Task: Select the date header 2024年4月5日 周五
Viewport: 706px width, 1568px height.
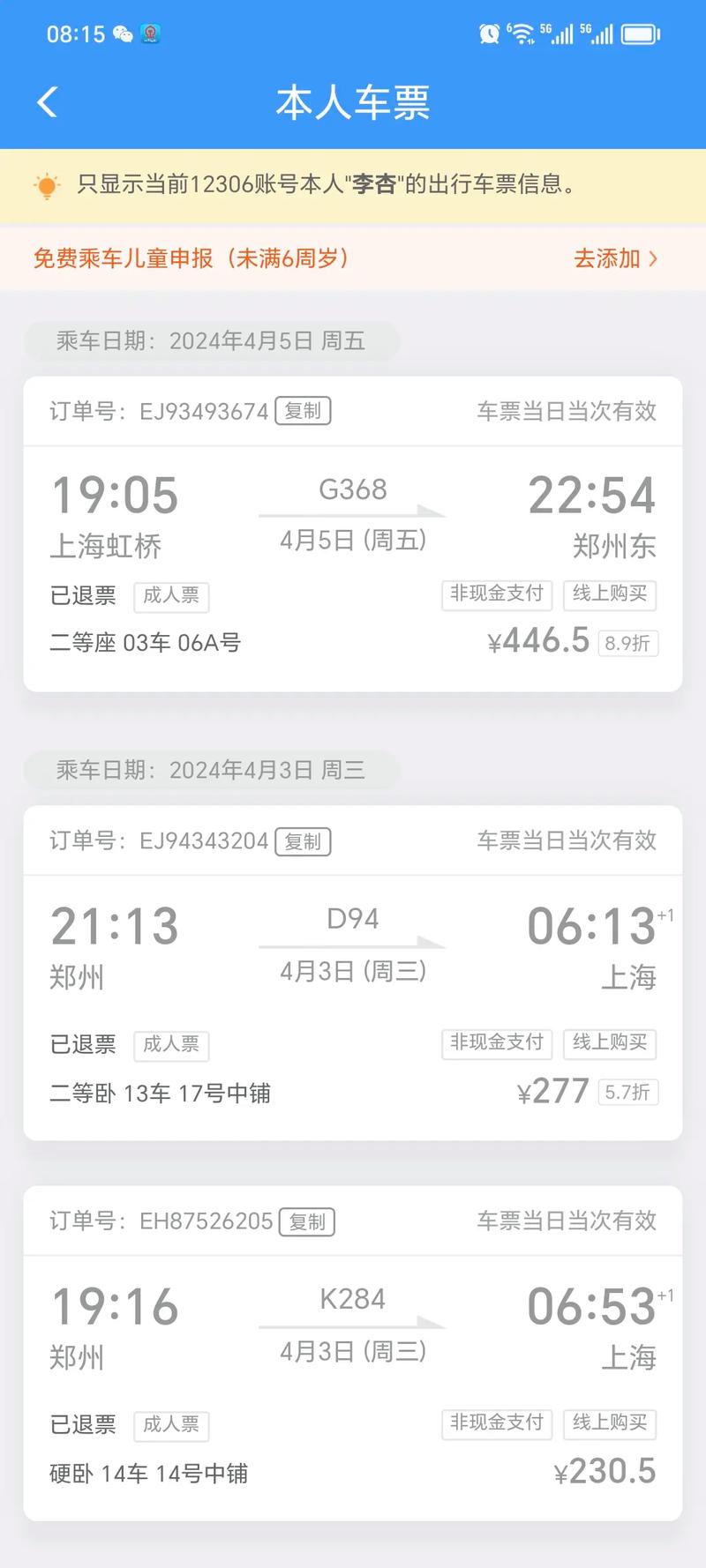Action: point(208,341)
